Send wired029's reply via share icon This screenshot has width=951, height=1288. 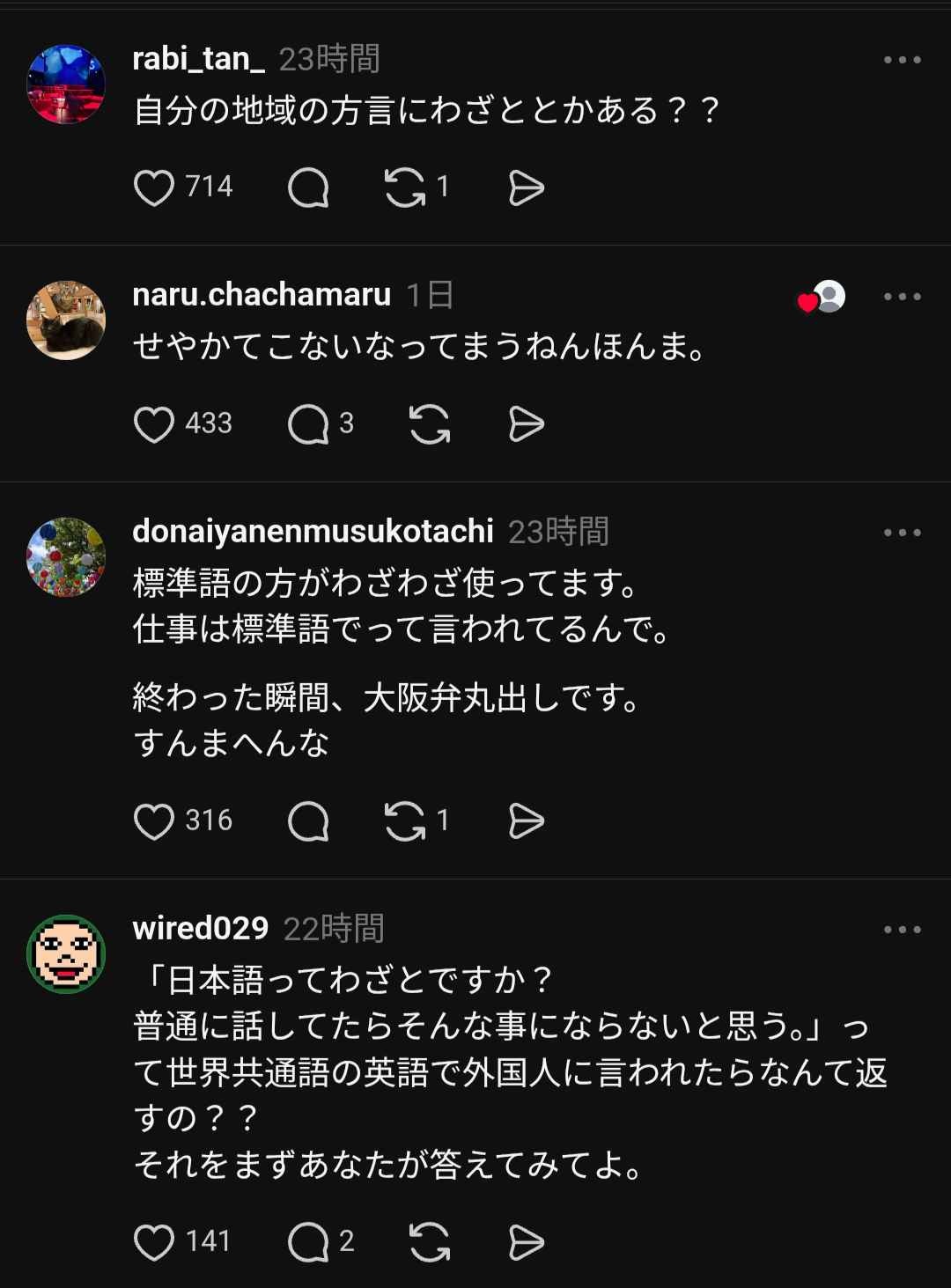pyautogui.click(x=527, y=1242)
